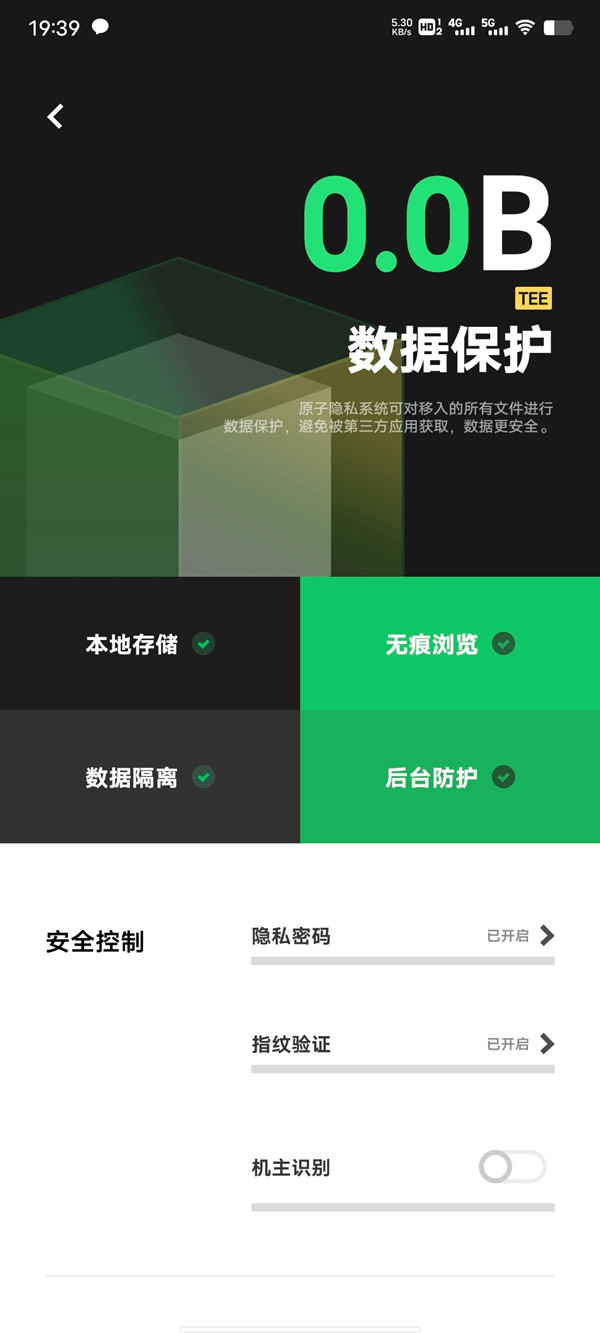Go back using the top-left arrow

tap(55, 116)
